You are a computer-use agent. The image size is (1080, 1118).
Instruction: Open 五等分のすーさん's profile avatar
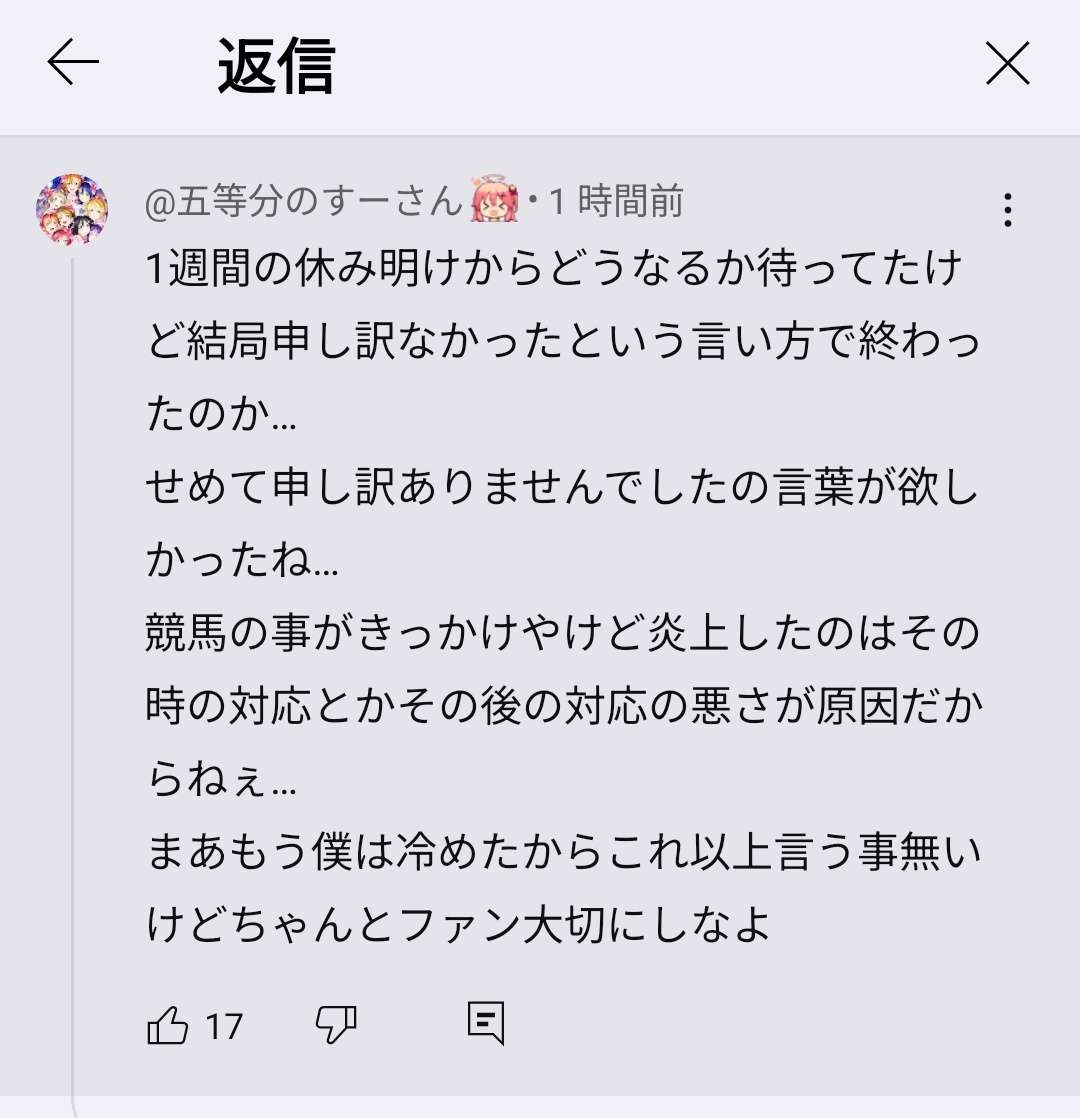coord(72,210)
